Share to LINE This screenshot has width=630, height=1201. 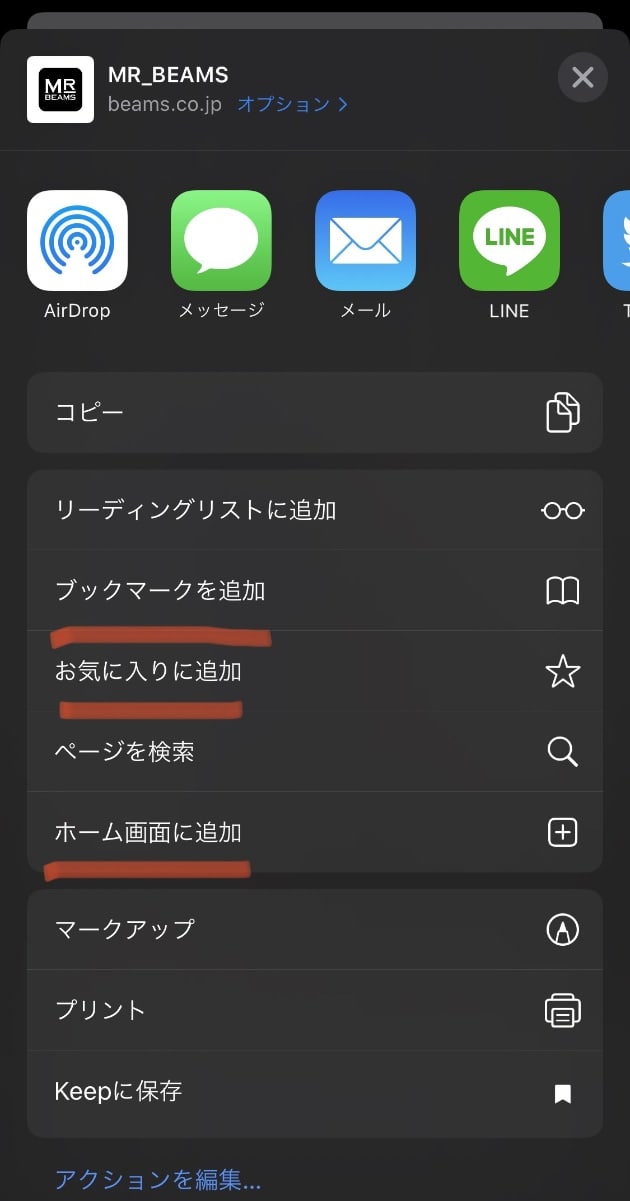[x=509, y=255]
